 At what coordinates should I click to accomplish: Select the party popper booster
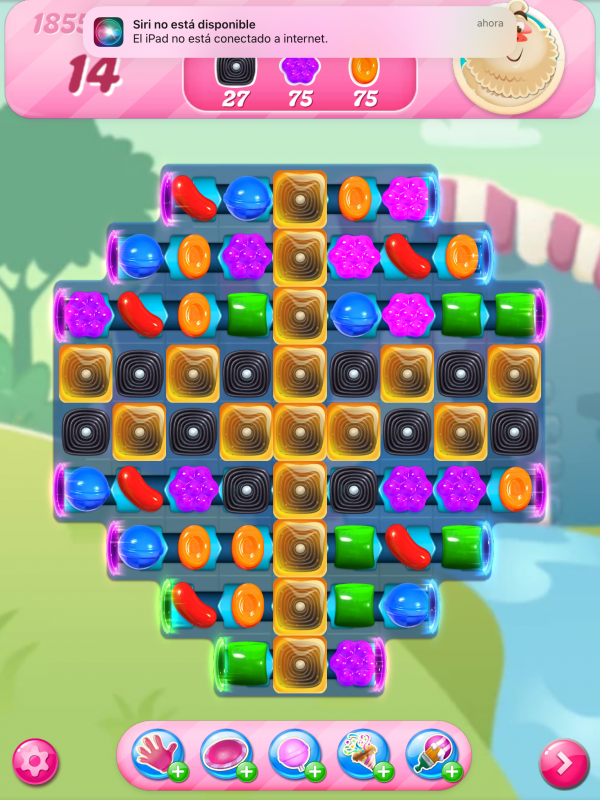tap(362, 755)
